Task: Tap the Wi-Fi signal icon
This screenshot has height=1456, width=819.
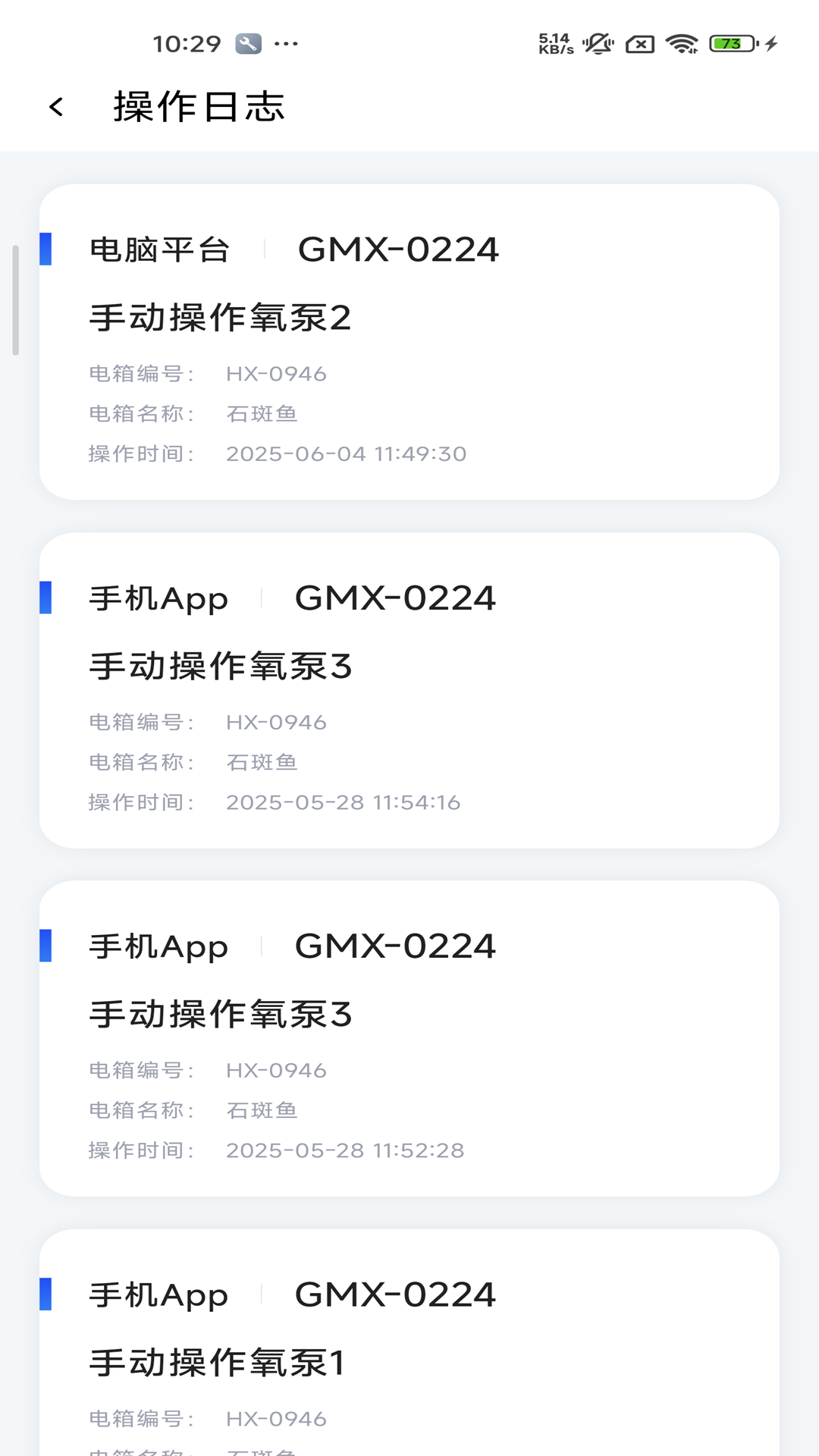Action: [x=682, y=44]
